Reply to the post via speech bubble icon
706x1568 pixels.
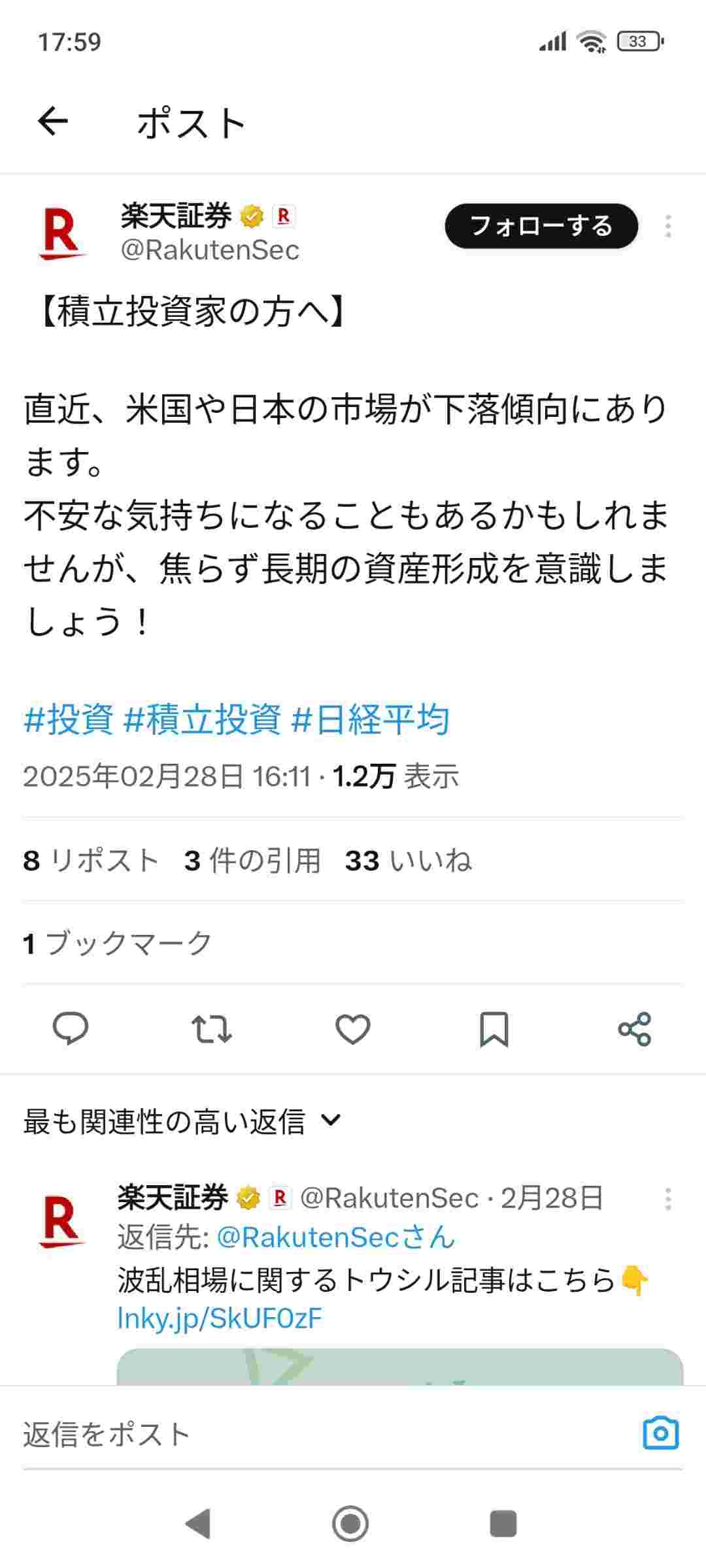point(71,1029)
